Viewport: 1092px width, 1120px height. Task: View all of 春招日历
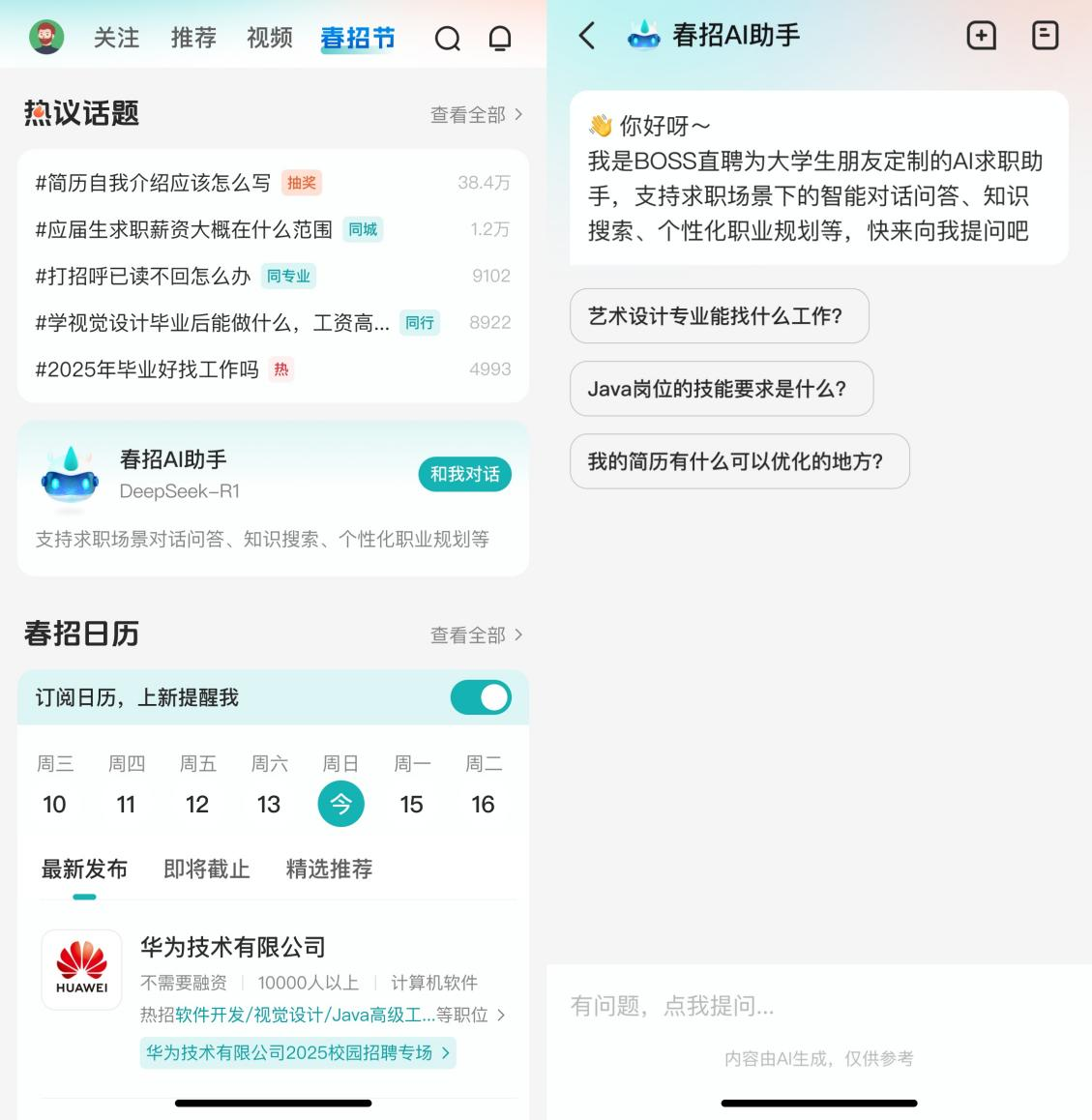point(476,635)
